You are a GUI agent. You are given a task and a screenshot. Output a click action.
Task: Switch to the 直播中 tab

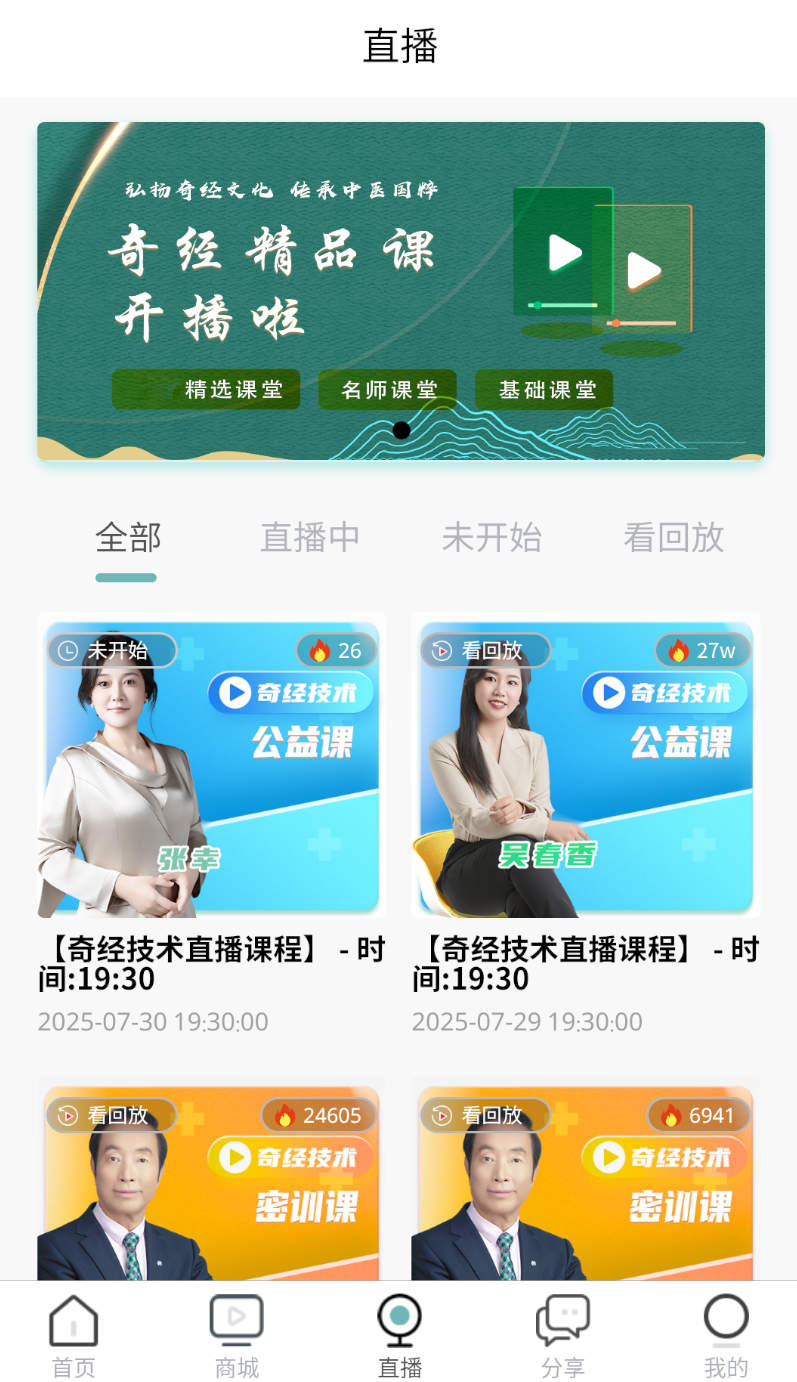click(x=310, y=537)
